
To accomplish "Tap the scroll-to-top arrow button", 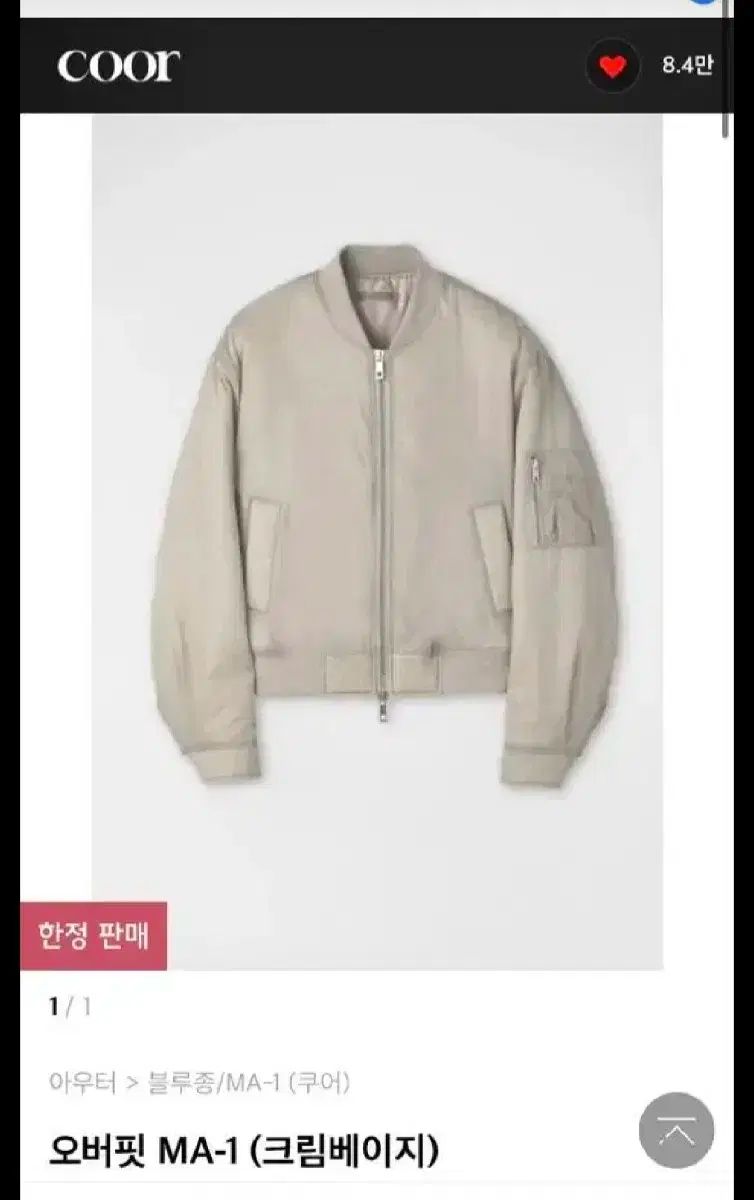I will (x=676, y=1130).
